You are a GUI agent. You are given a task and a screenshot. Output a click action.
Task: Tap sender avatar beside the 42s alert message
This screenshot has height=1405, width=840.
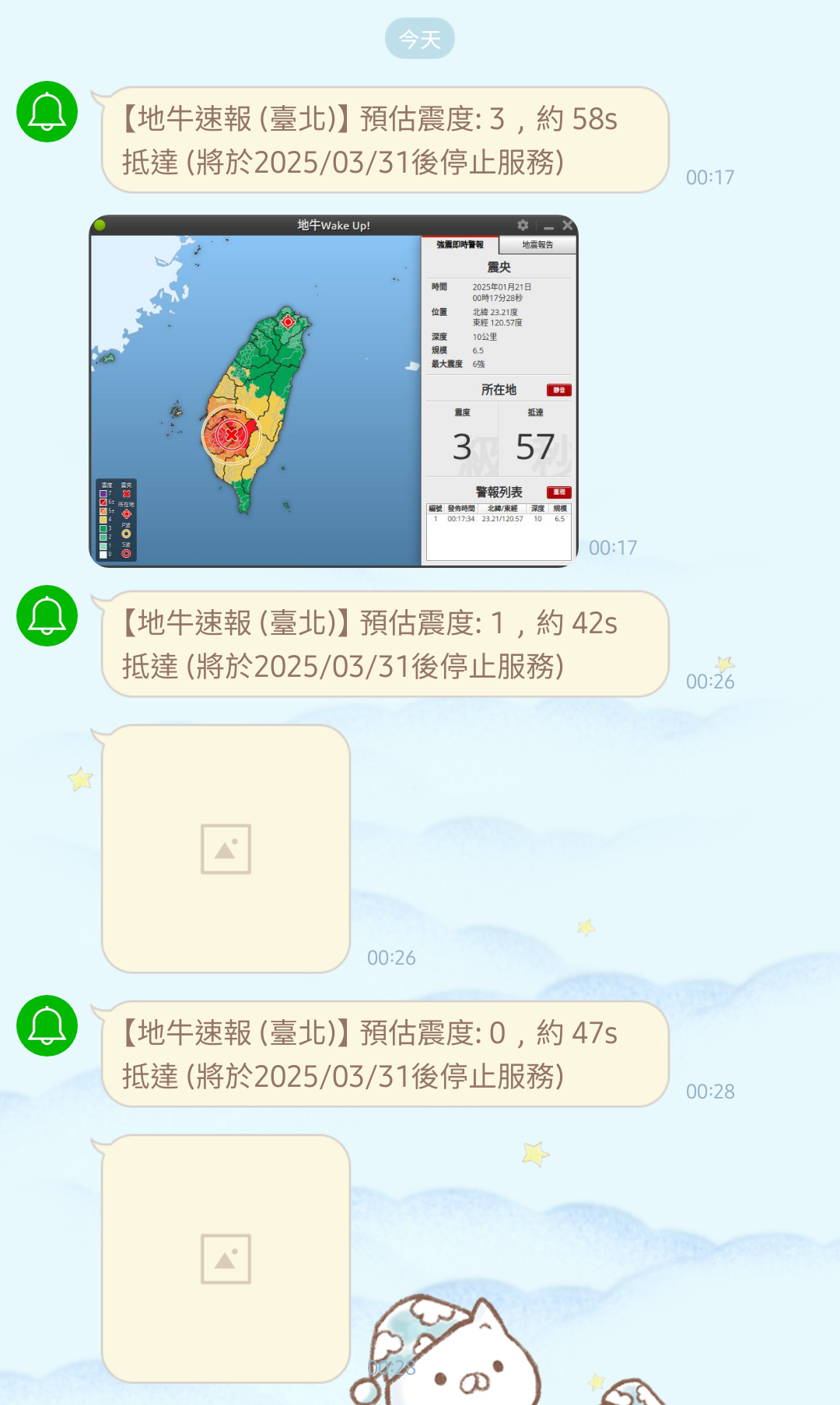coord(47,615)
